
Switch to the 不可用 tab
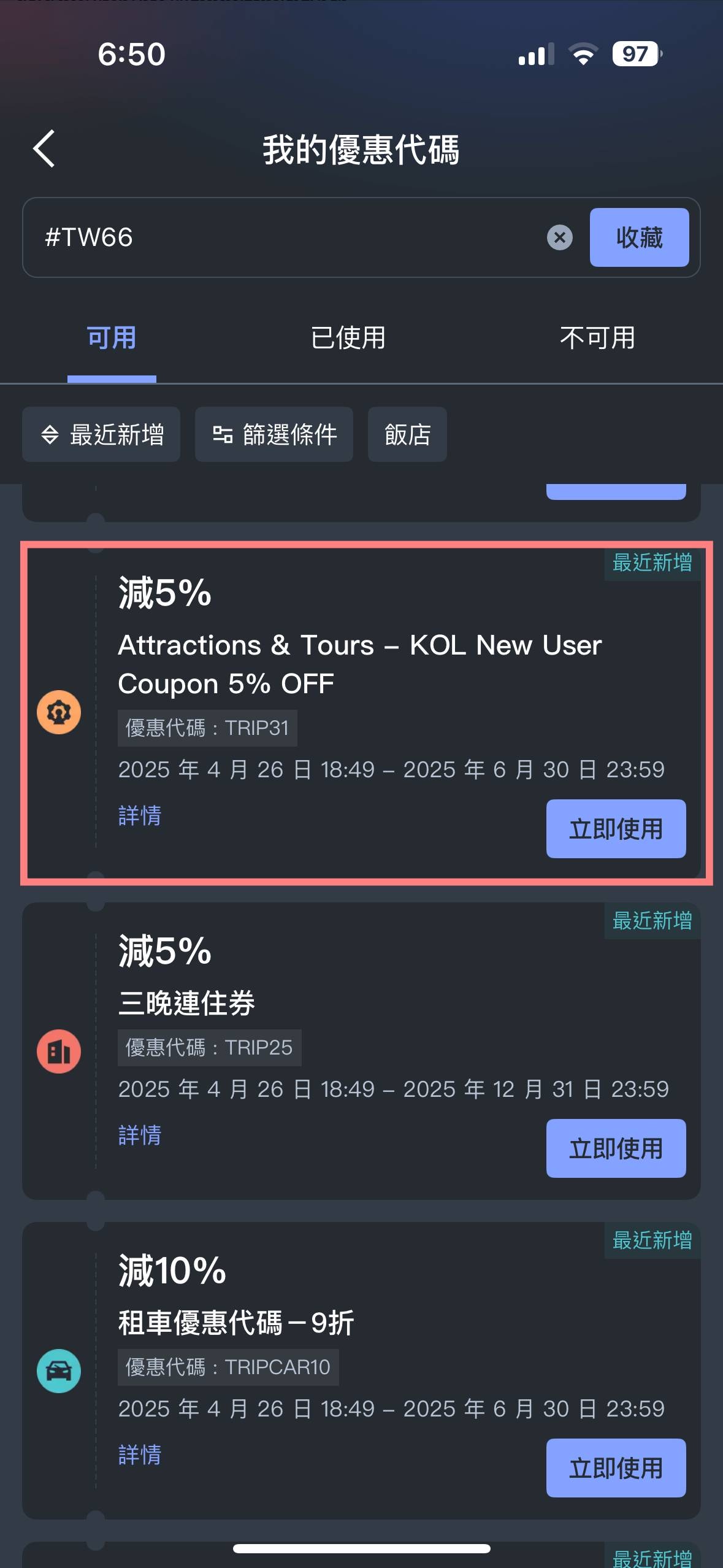(597, 338)
